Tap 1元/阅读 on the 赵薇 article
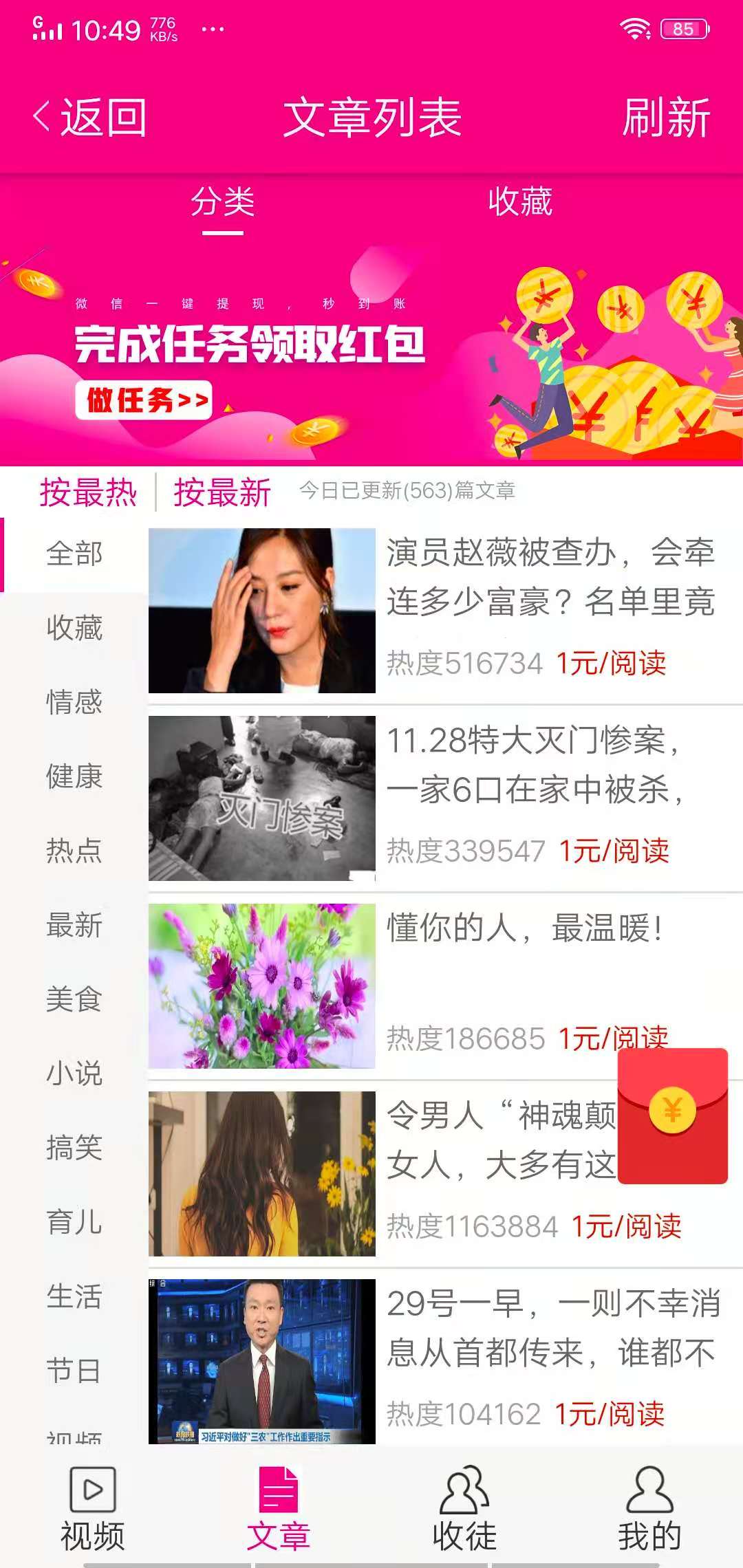The width and height of the screenshot is (743, 1568). point(614,662)
